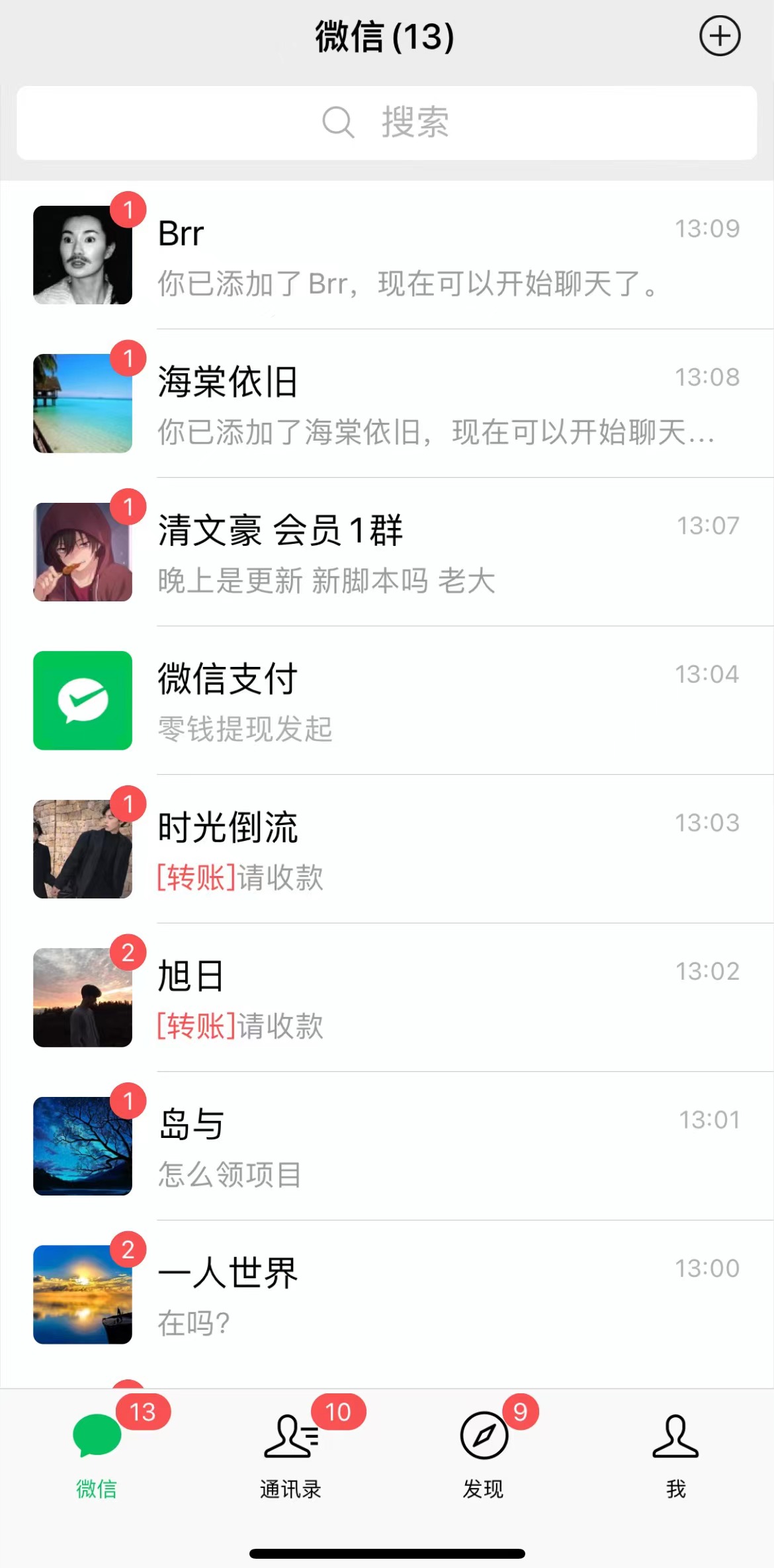The height and width of the screenshot is (1568, 774).
Task: Tap the search magnifier in search bar
Action: 338,122
